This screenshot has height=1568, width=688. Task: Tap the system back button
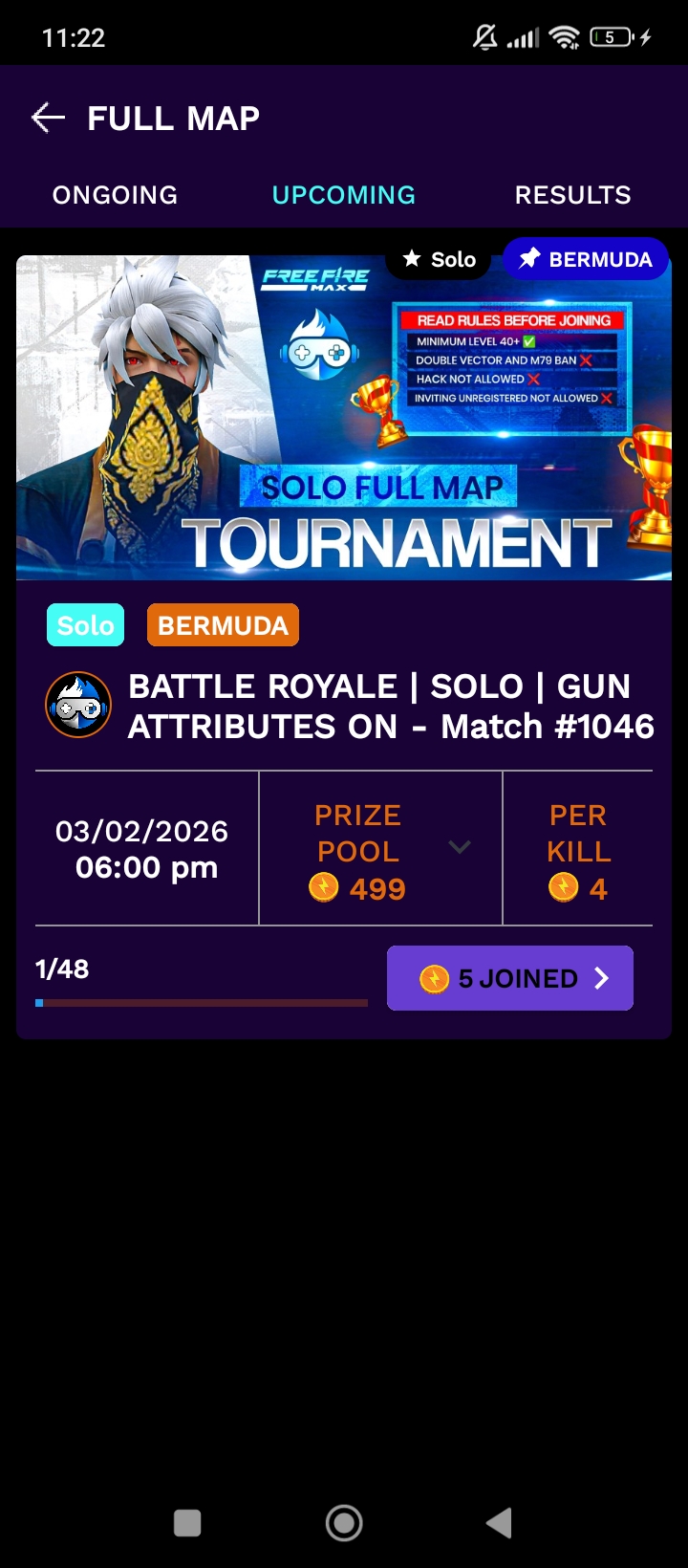pyautogui.click(x=500, y=1523)
